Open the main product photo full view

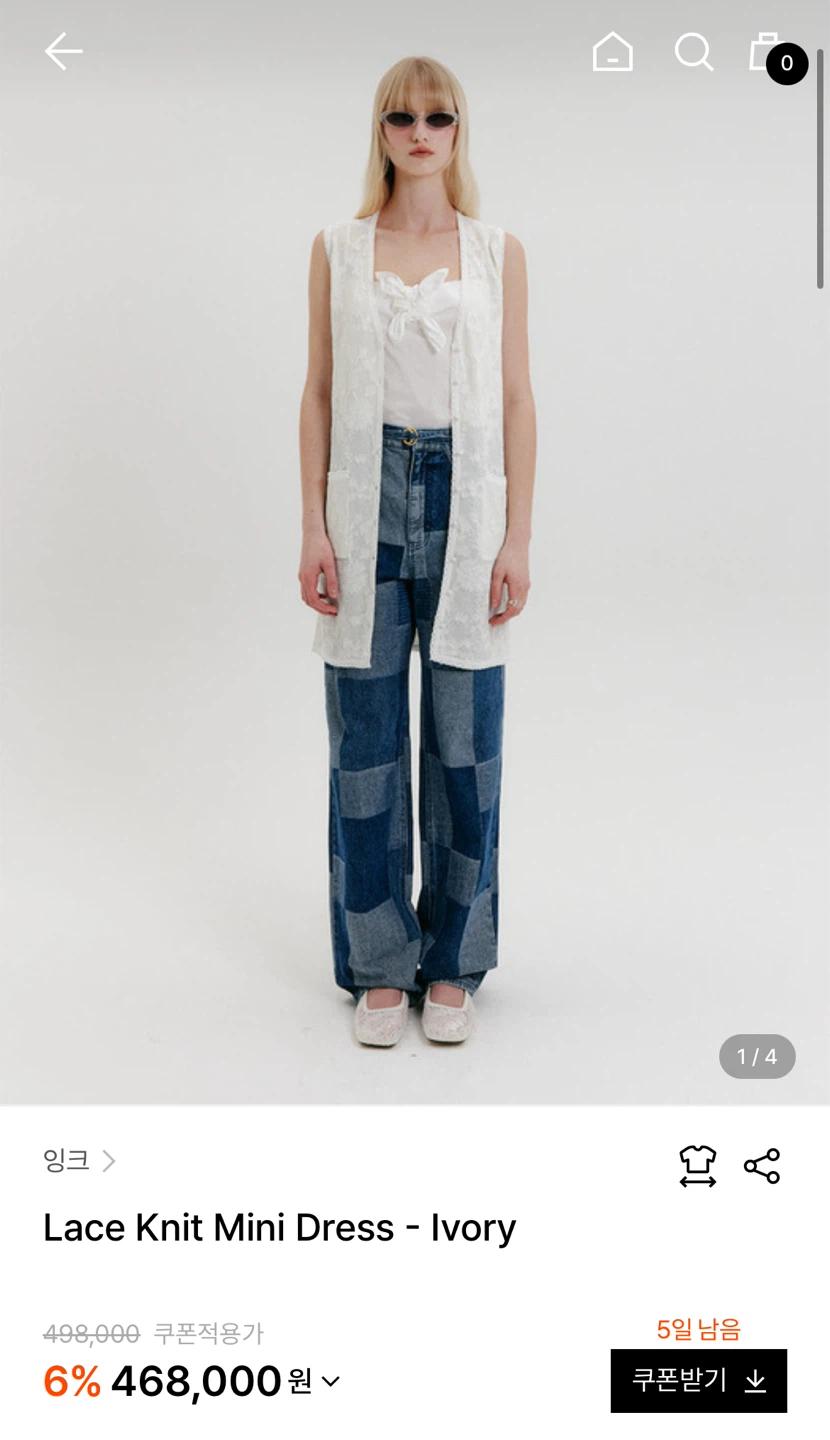tap(415, 552)
